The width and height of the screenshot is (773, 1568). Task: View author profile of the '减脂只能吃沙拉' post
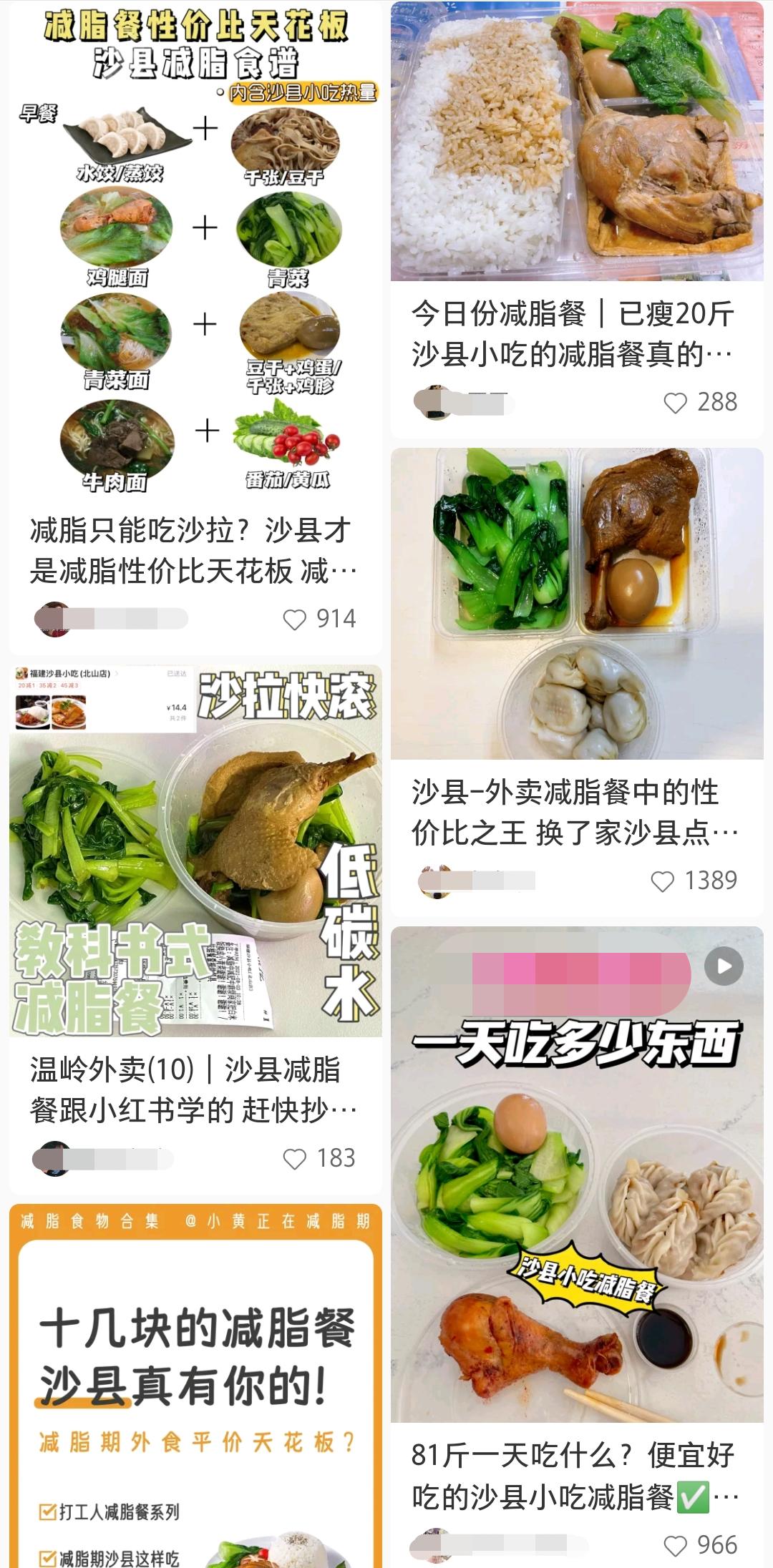pyautogui.click(x=54, y=619)
